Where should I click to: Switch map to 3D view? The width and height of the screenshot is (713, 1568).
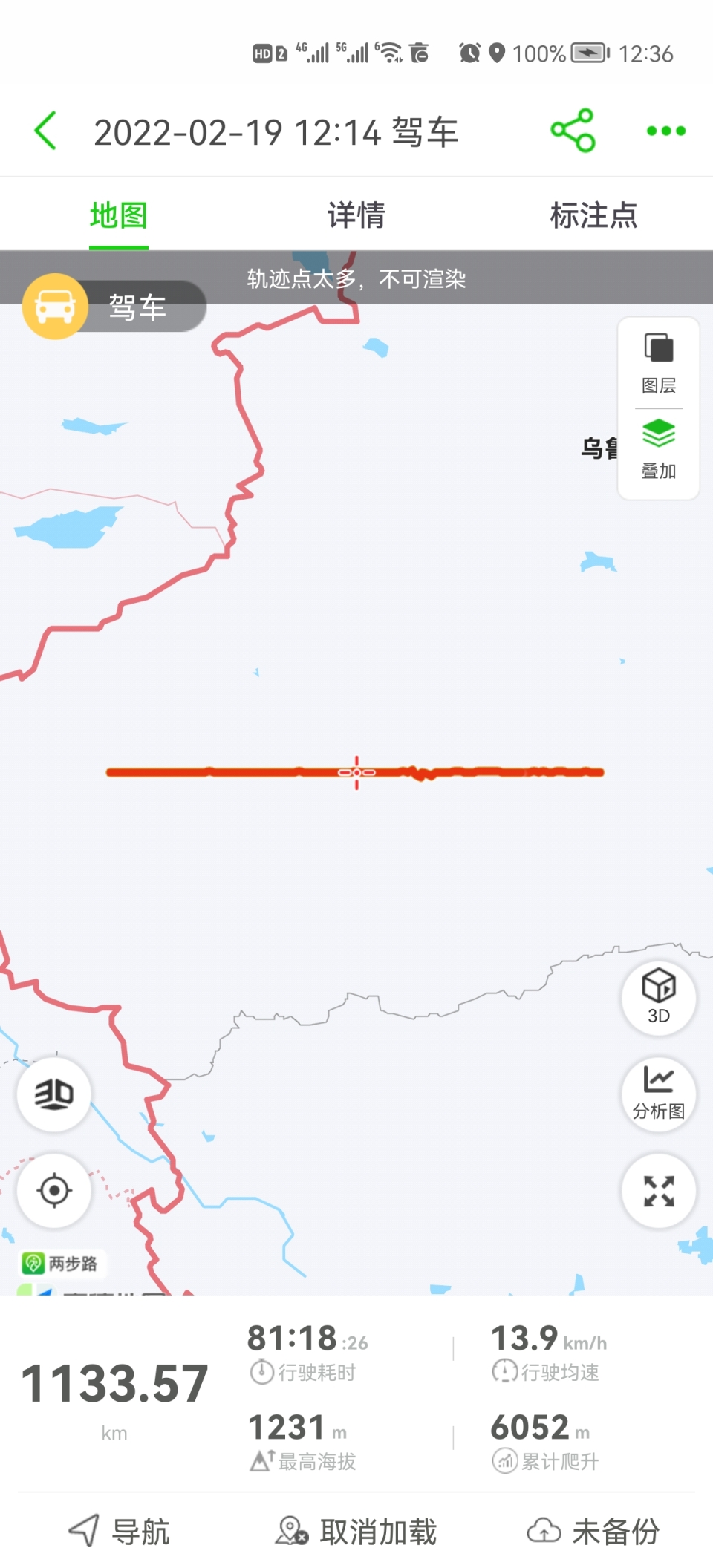coord(658,996)
